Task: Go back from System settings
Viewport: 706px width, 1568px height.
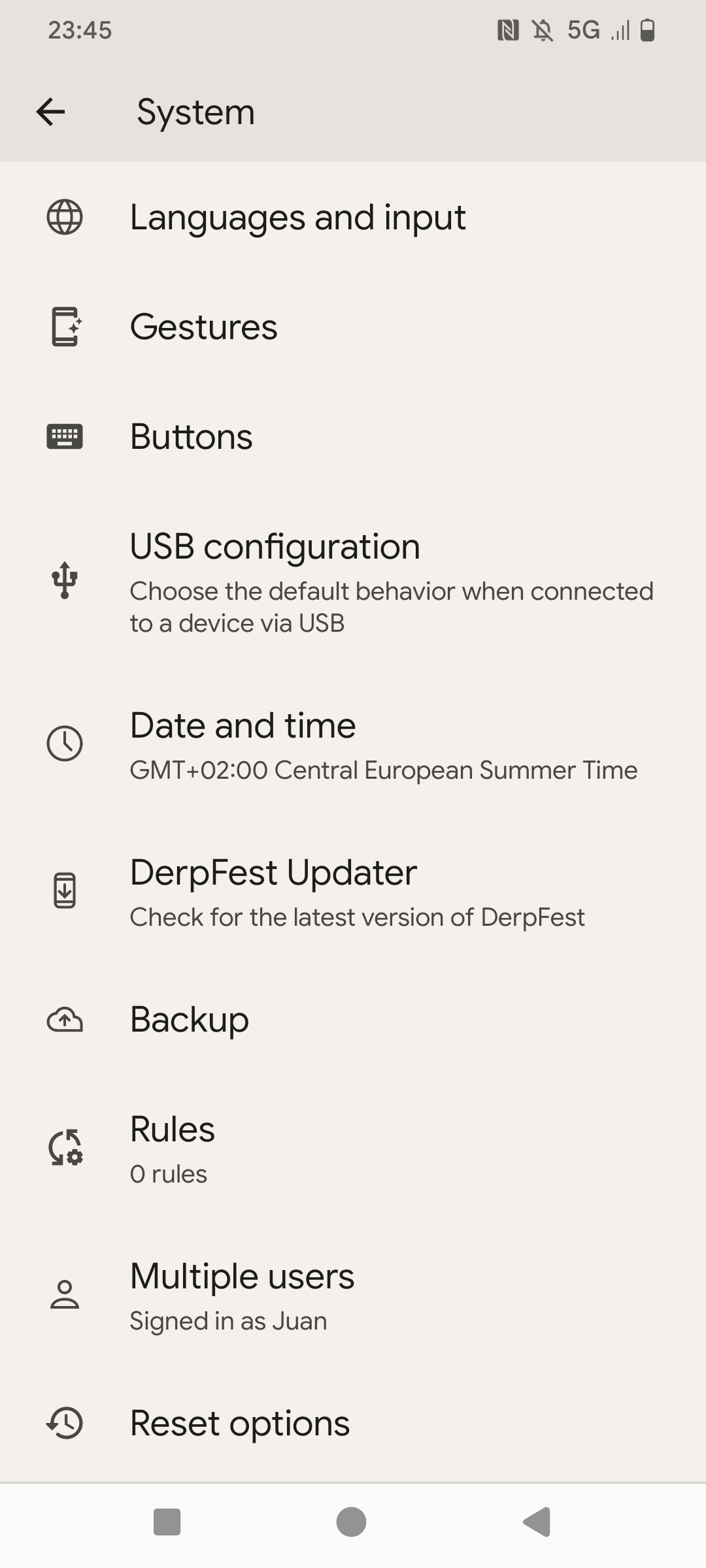Action: tap(50, 112)
